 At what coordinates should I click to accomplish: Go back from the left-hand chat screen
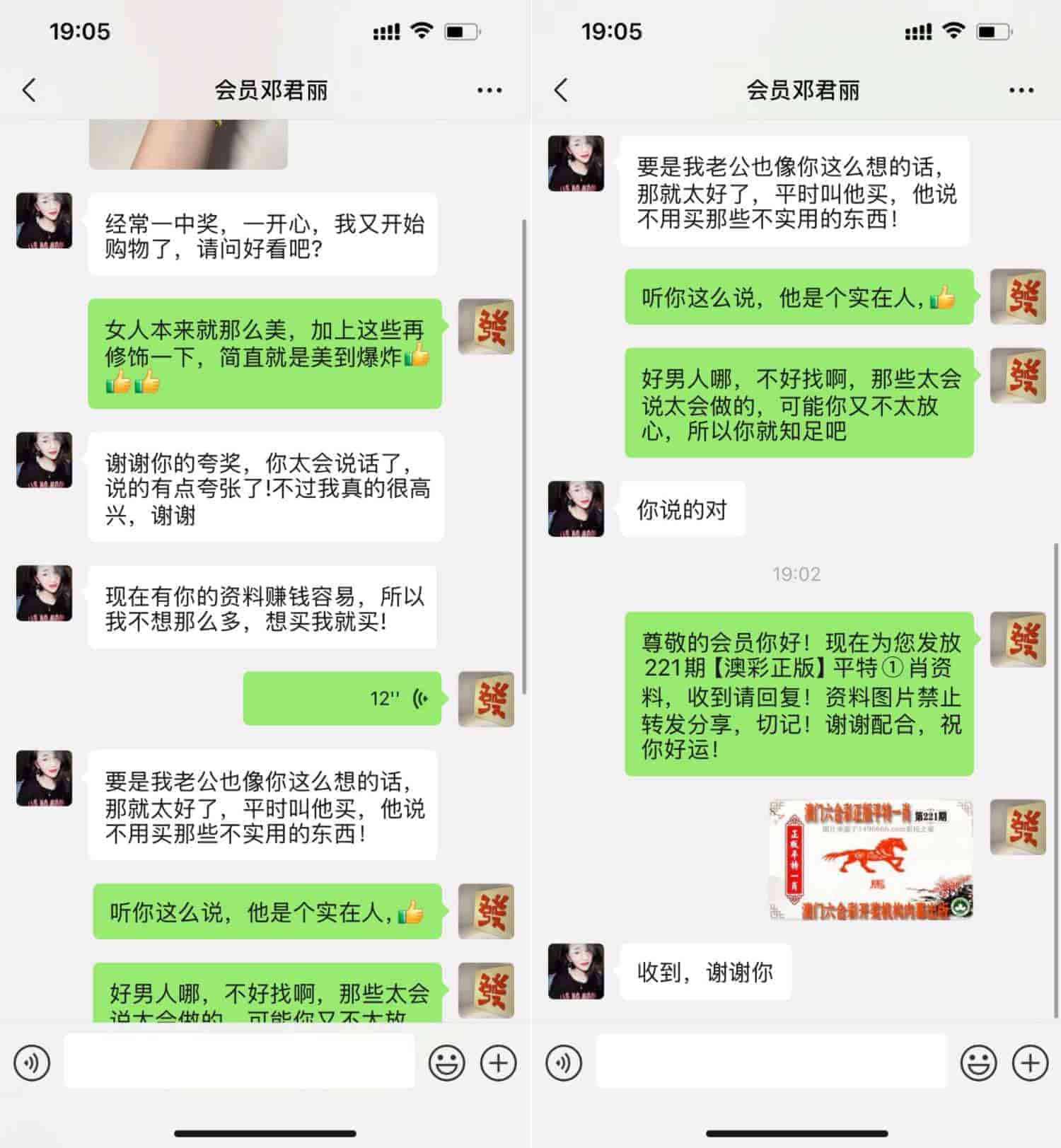pos(29,91)
